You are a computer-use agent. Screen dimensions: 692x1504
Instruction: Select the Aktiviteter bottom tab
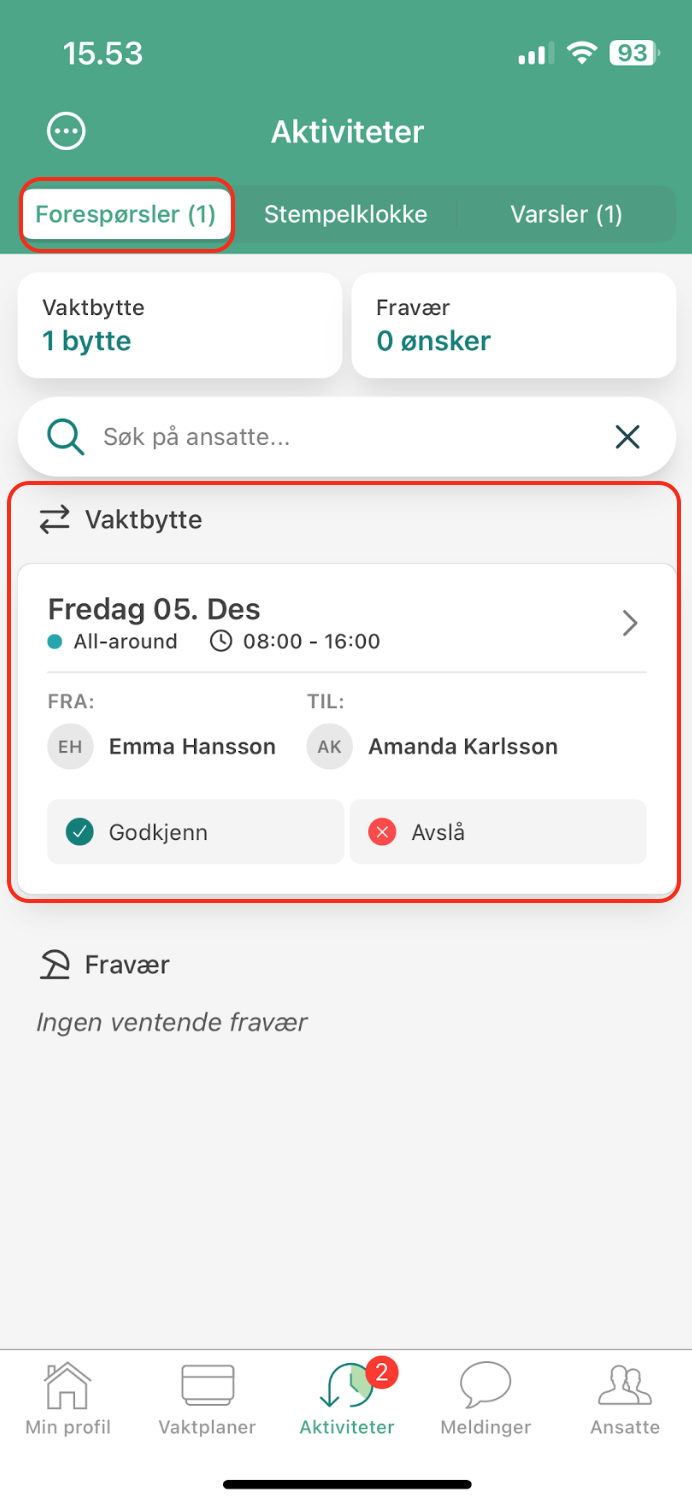346,1399
